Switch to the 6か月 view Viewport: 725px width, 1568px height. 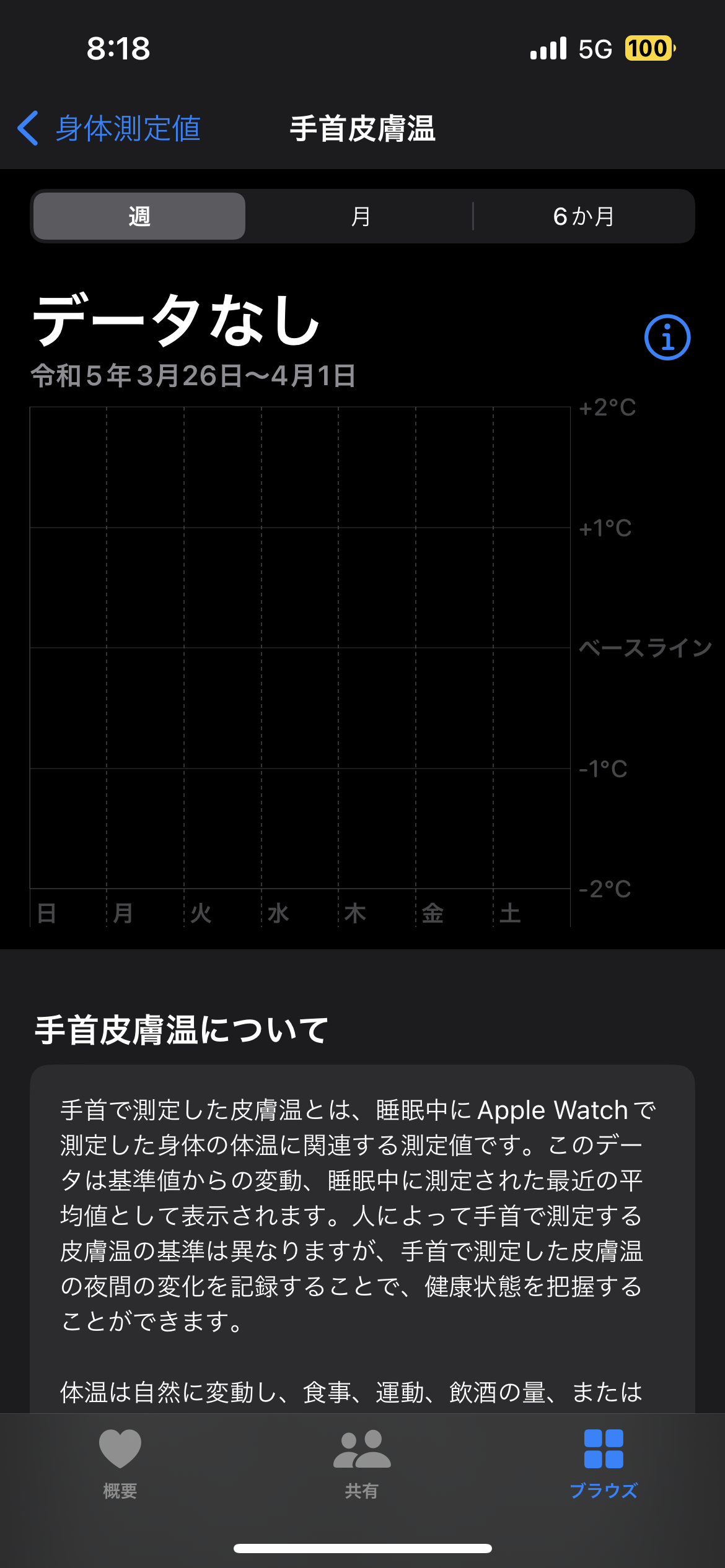(583, 216)
